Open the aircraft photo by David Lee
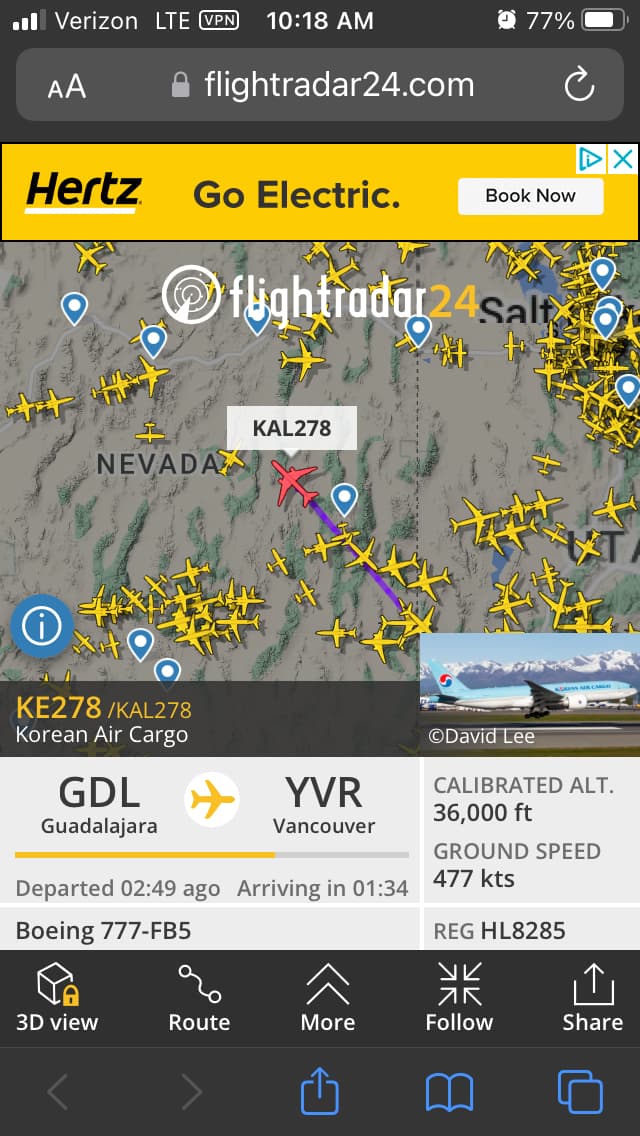 (x=529, y=692)
